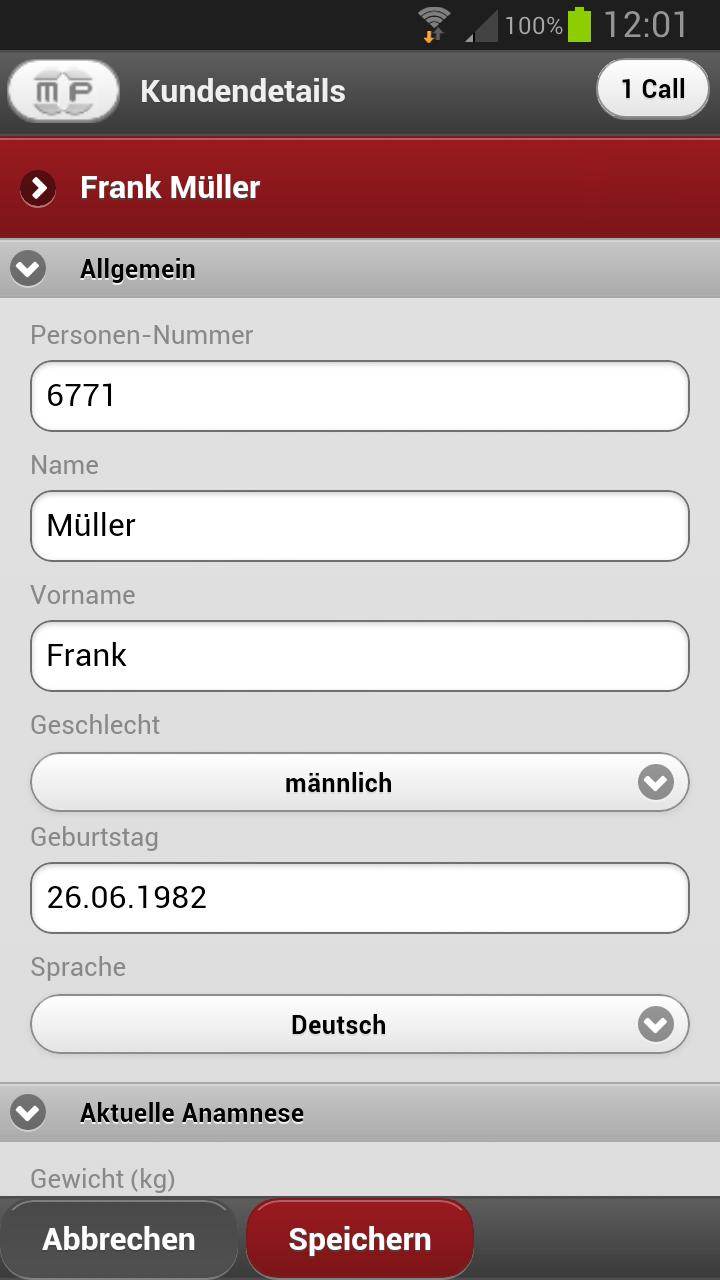
Task: Tap the Wi-Fi sync status bar icon
Action: click(x=432, y=22)
